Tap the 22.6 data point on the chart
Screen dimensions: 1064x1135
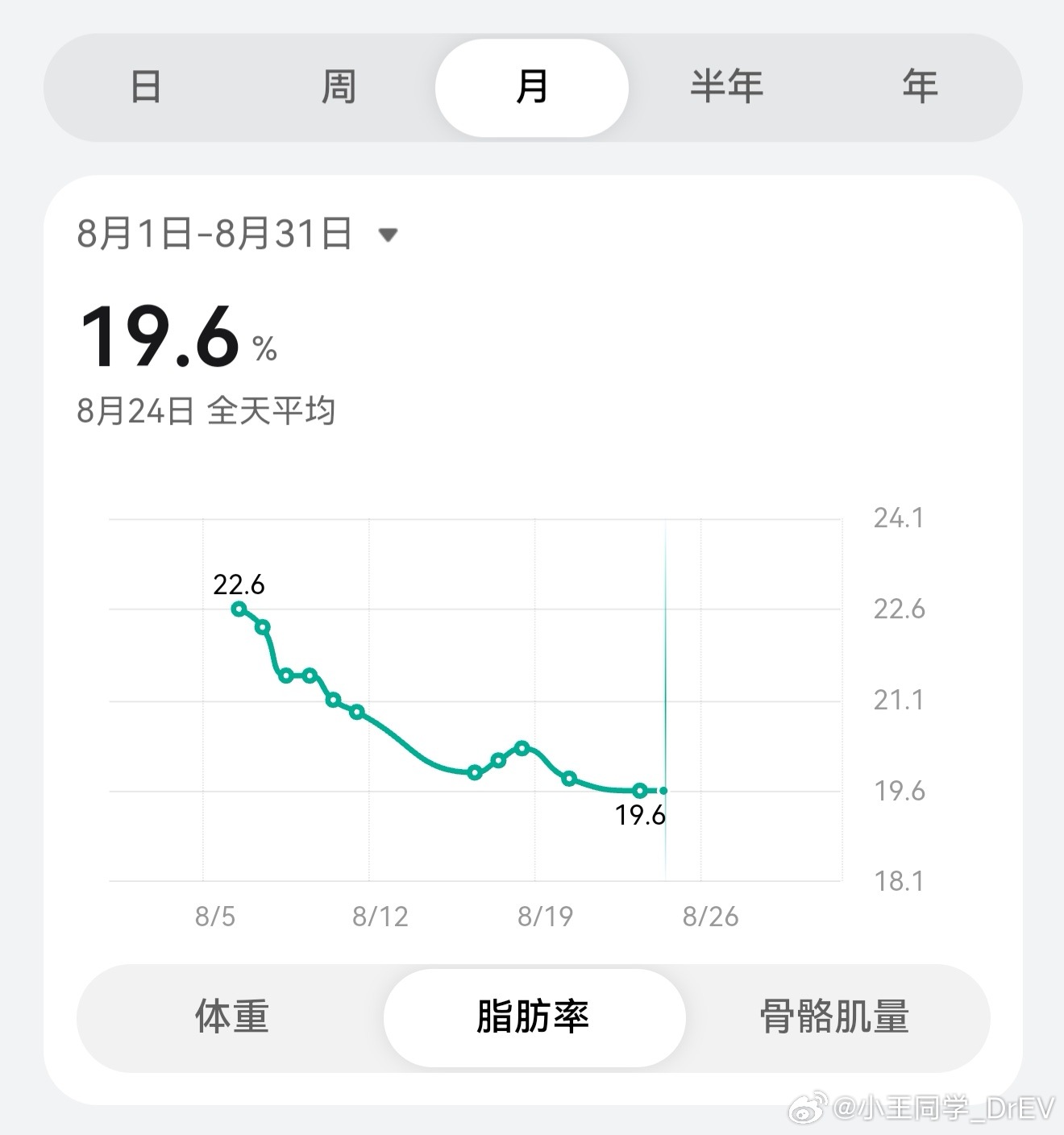coord(239,609)
